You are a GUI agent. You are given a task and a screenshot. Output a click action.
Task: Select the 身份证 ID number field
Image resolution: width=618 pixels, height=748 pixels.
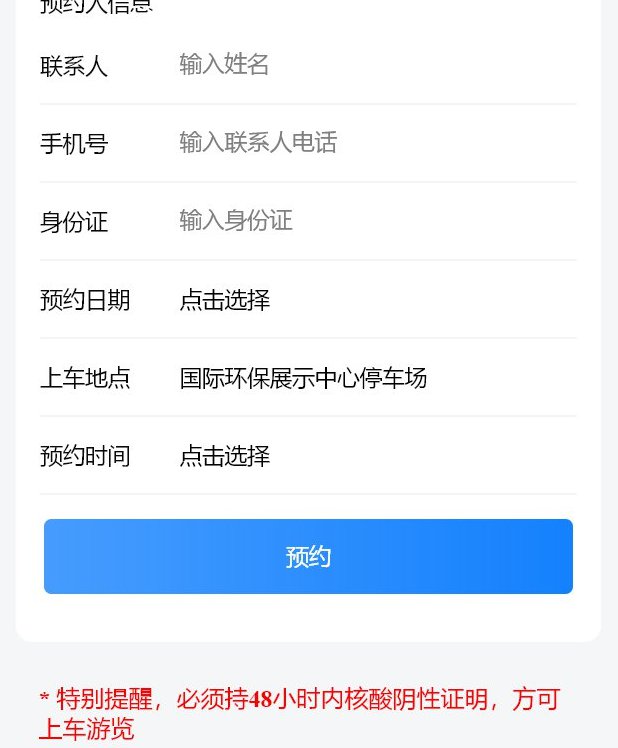click(376, 221)
